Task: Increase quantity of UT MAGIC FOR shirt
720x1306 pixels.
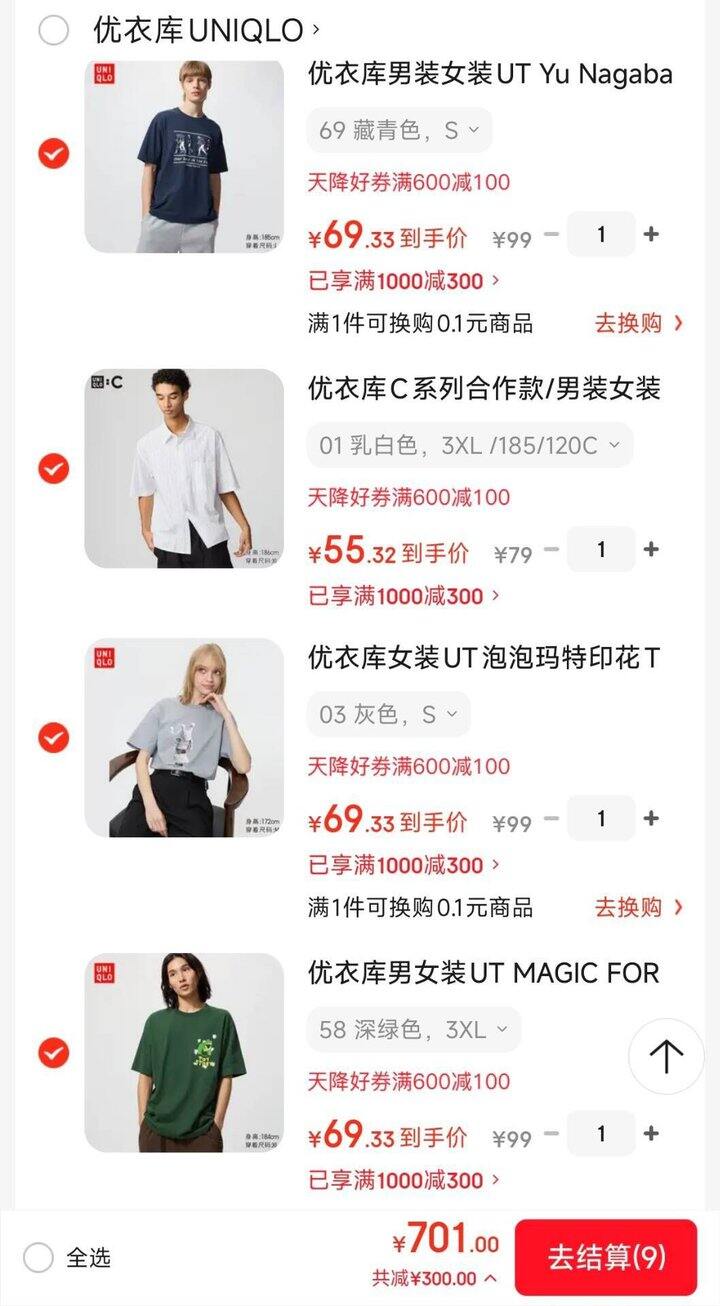Action: click(x=651, y=1134)
